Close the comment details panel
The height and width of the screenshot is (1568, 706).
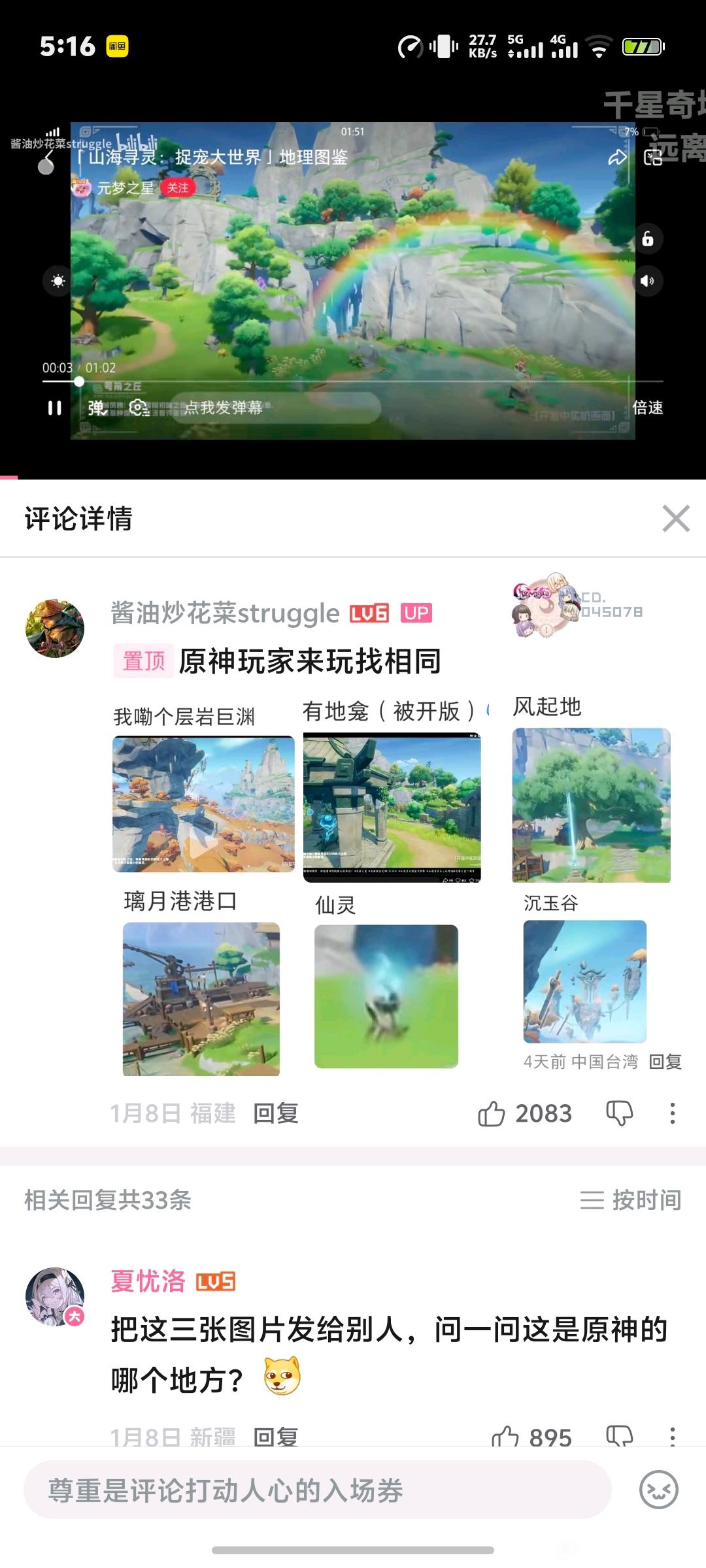pyautogui.click(x=676, y=519)
